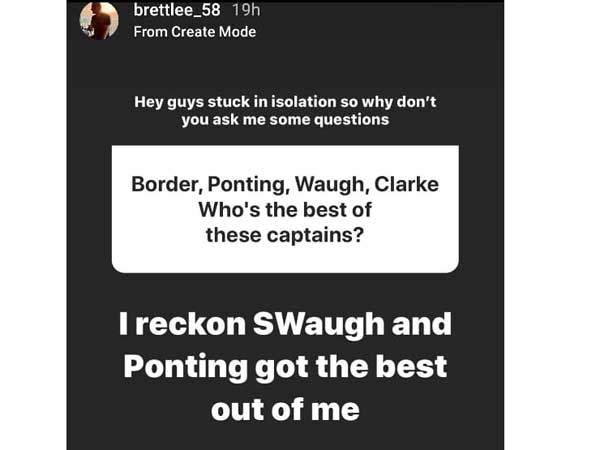Tap the brettlee_58 username
This screenshot has width=600, height=450.
tap(176, 11)
